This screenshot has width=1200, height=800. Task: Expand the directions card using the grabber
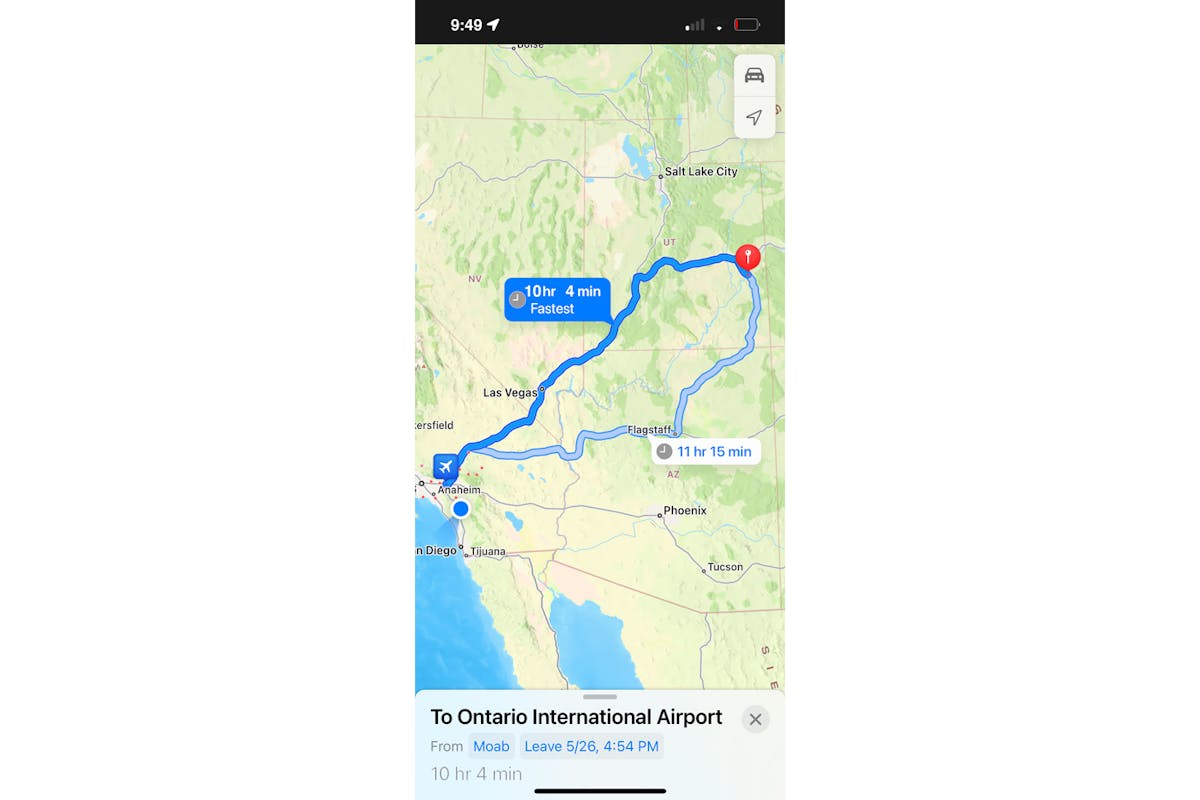(600, 696)
